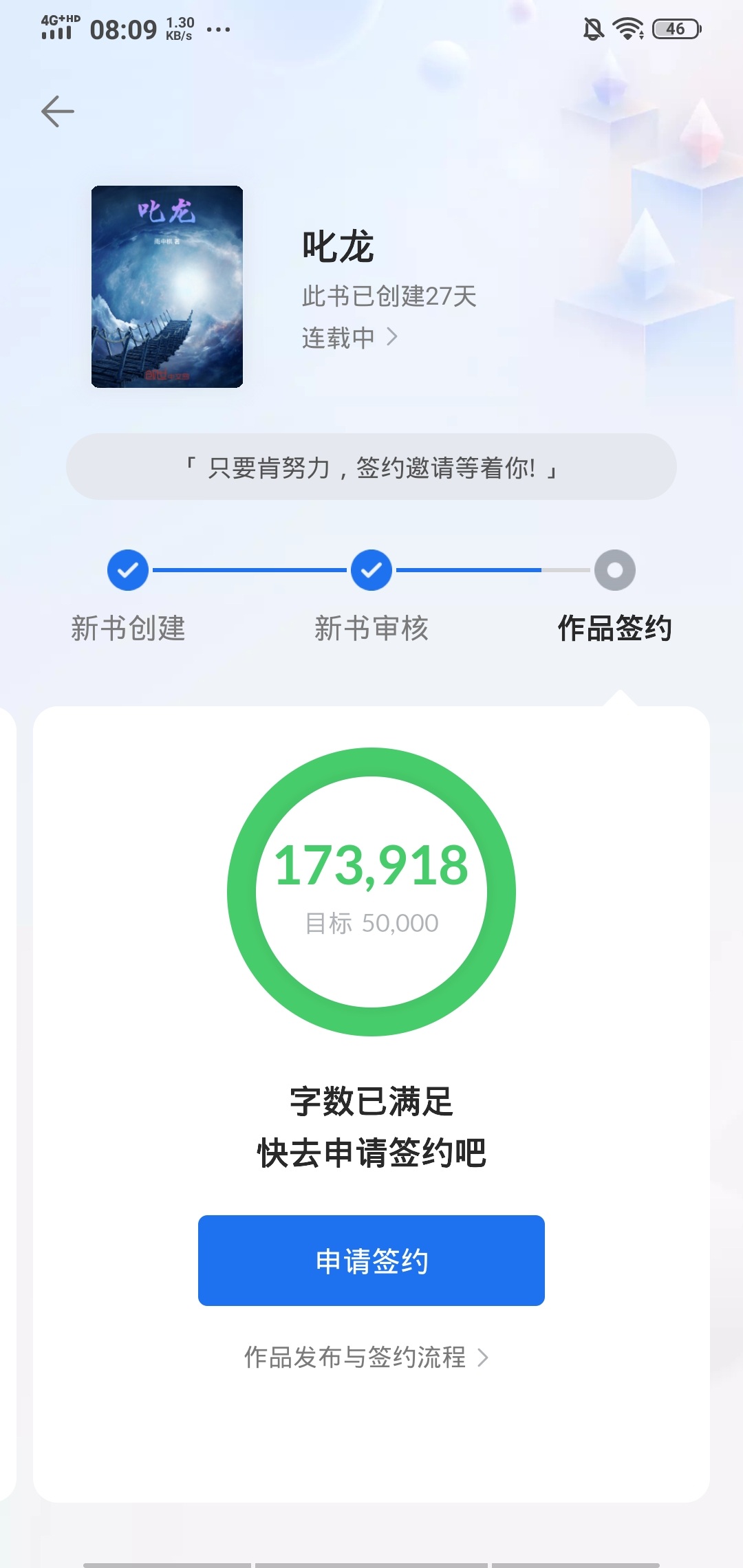
Task: Select the 新书审核 step
Action: point(371,597)
